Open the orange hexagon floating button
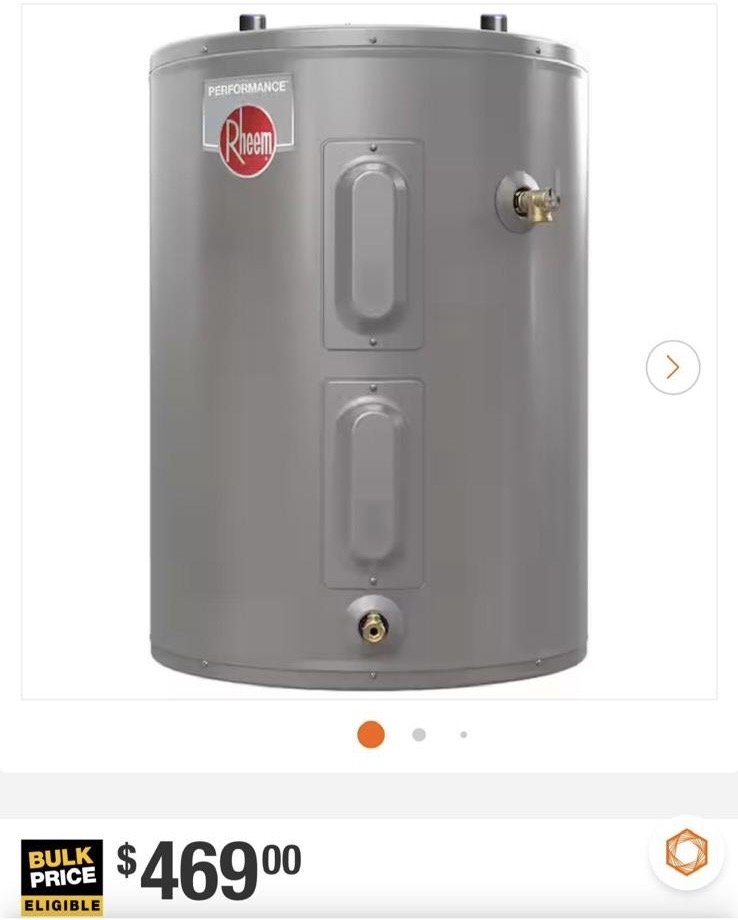This screenshot has height=920, width=738. click(686, 853)
